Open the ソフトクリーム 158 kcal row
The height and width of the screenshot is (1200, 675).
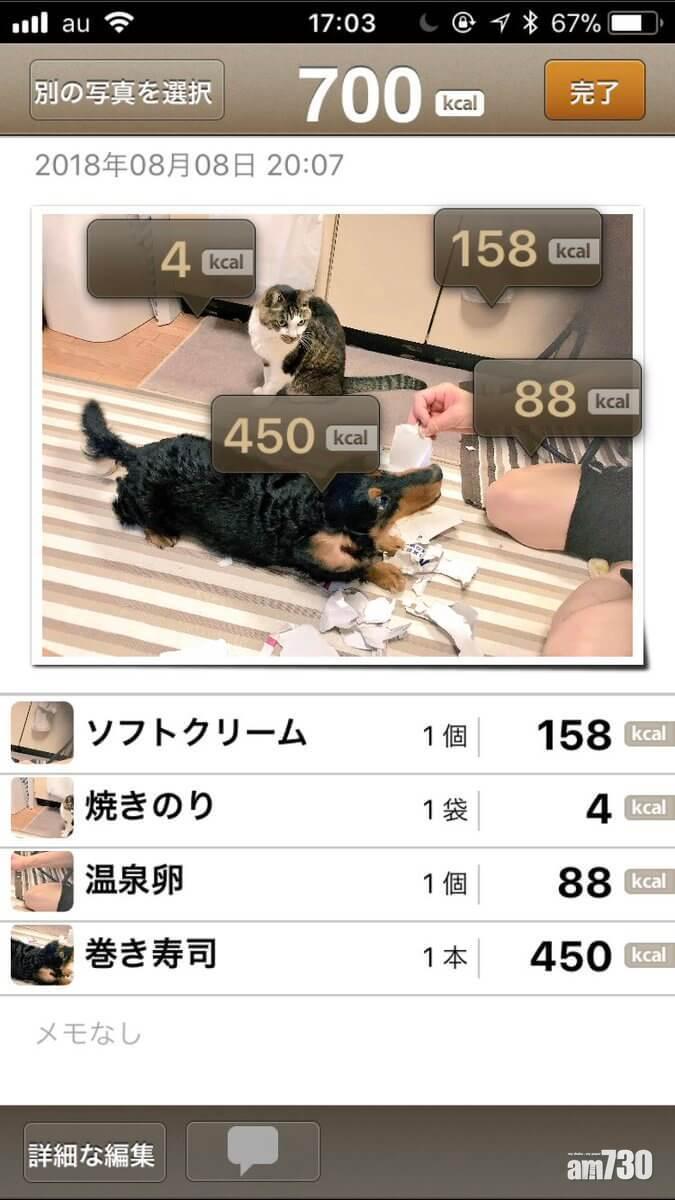tap(337, 735)
